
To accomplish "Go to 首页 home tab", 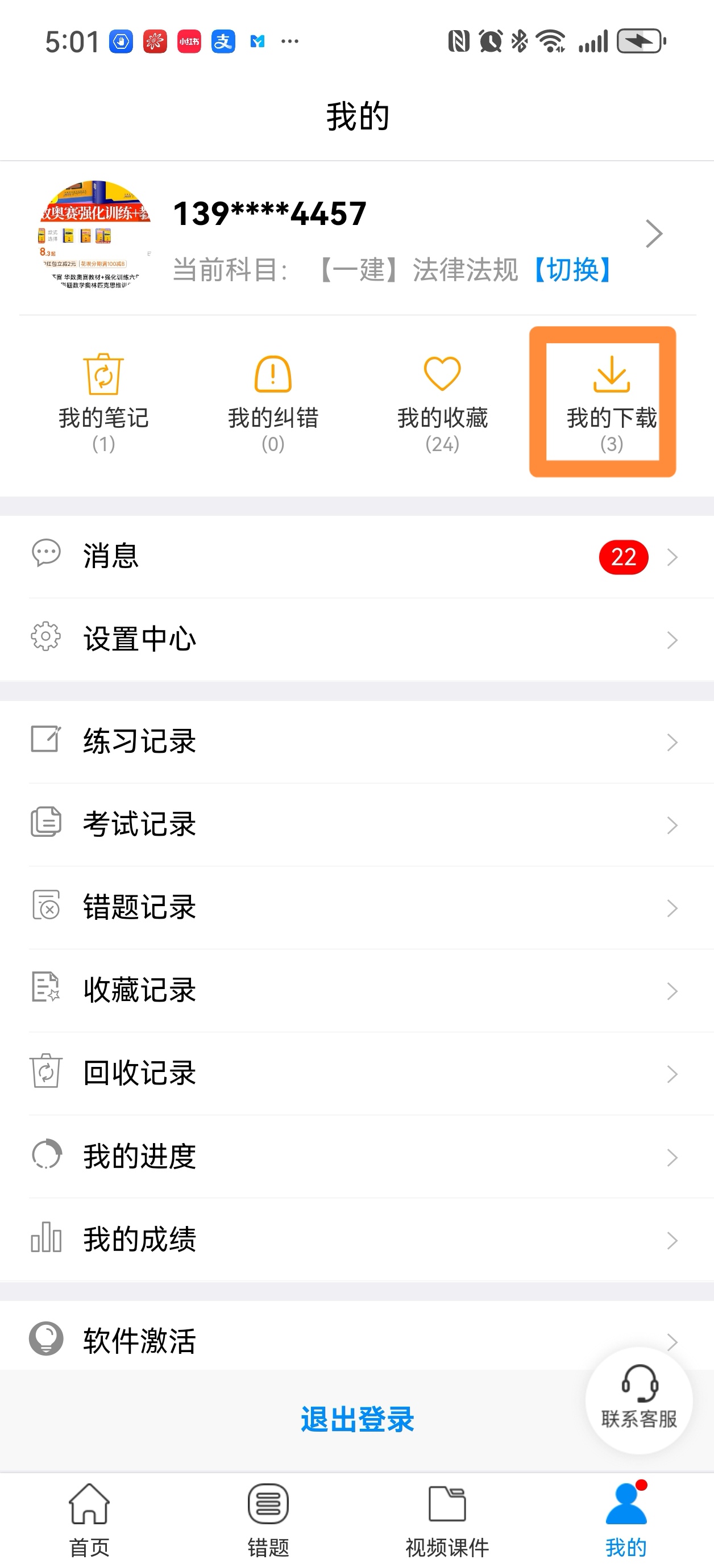I will [x=89, y=1516].
